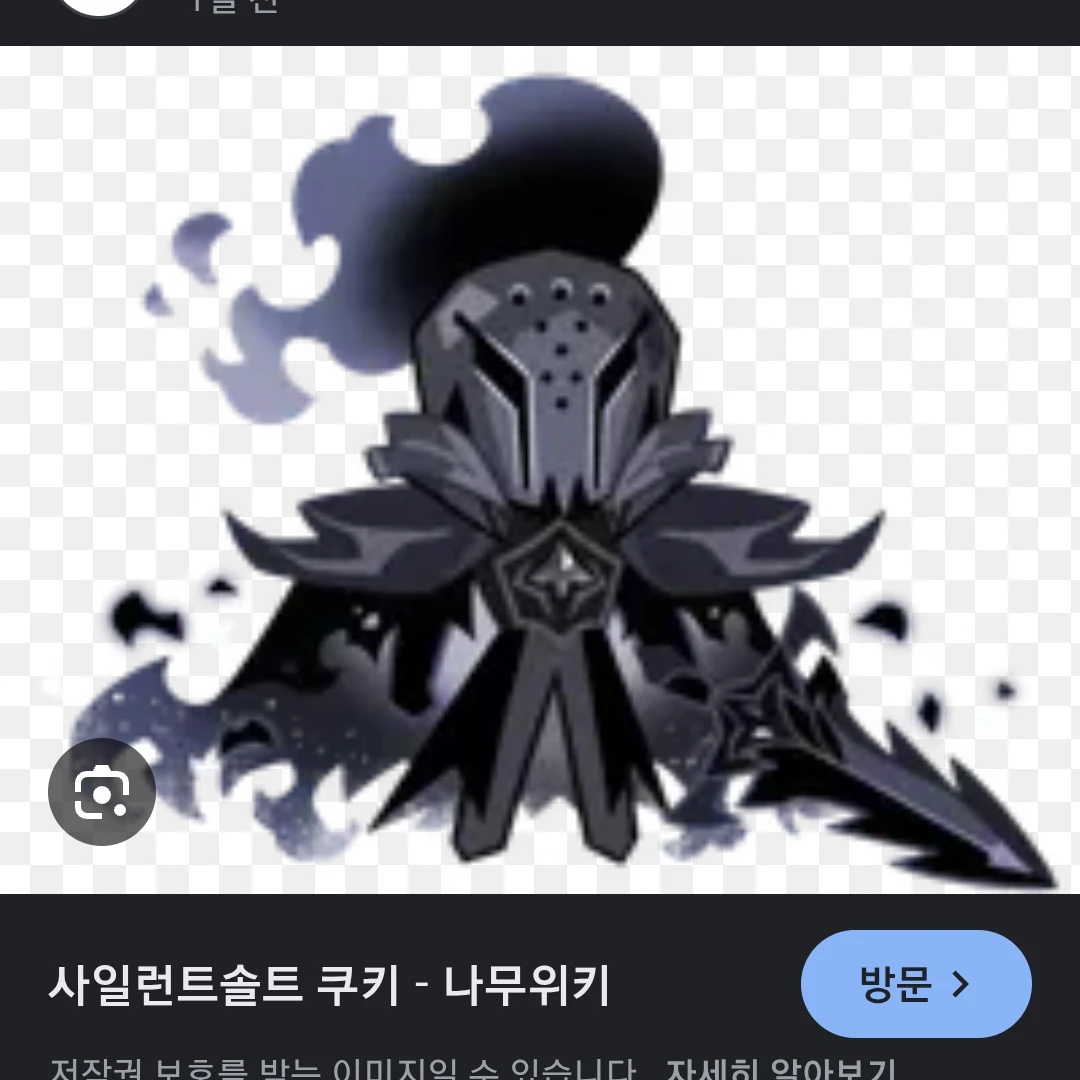The width and height of the screenshot is (1080, 1080).
Task: Tap the 방문 button
Action: (x=915, y=985)
